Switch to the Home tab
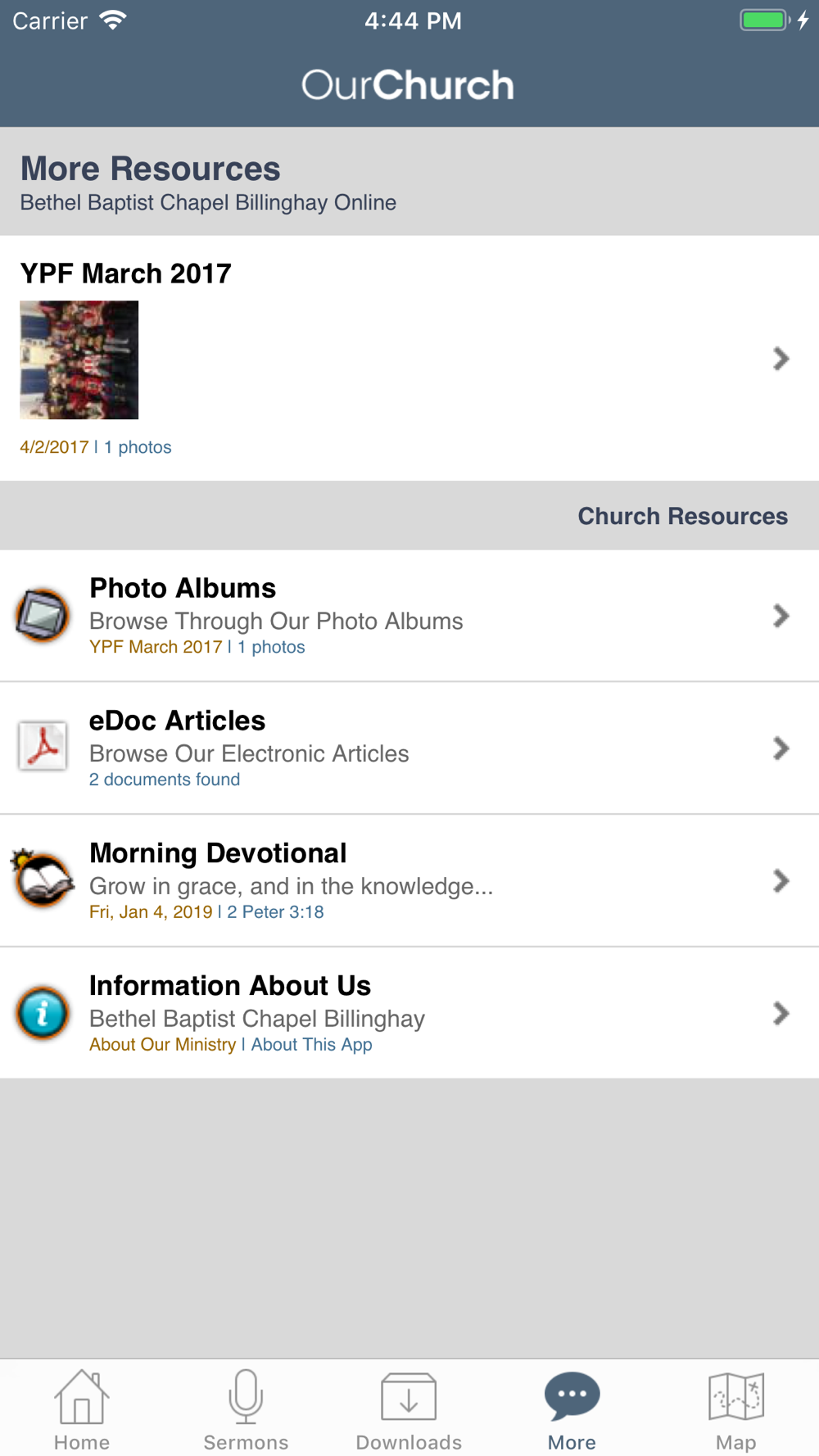Image resolution: width=819 pixels, height=1456 pixels. coord(82,1409)
